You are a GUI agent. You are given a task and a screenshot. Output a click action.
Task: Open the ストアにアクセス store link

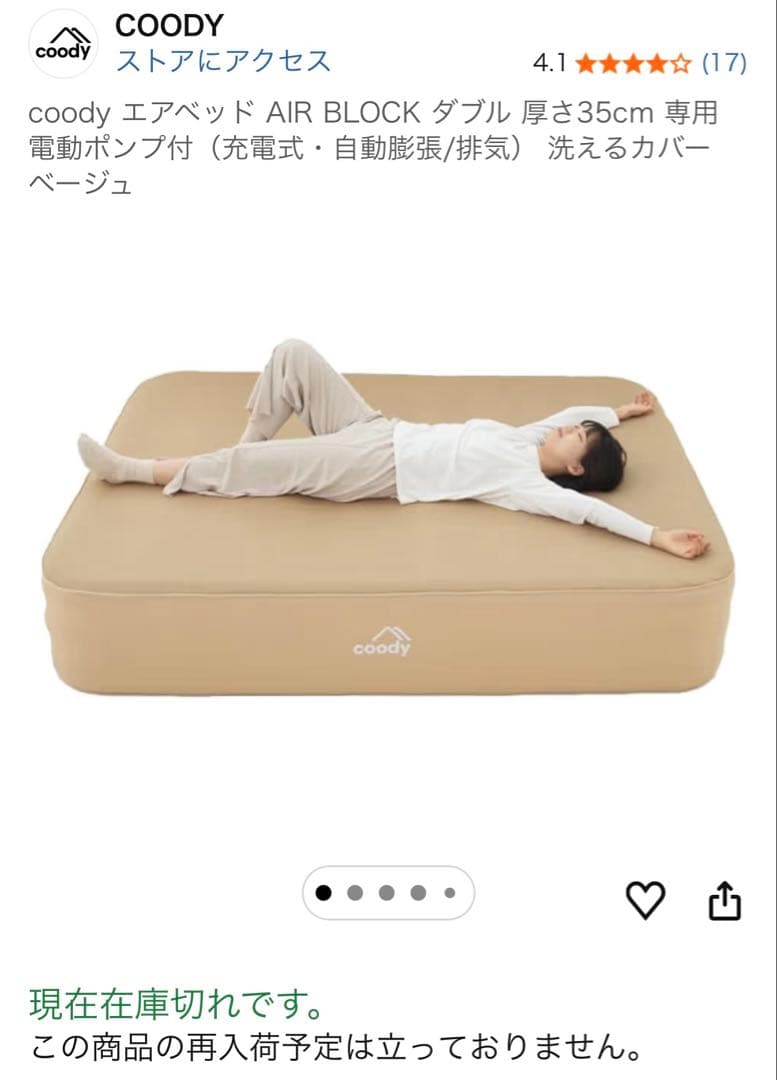point(223,61)
